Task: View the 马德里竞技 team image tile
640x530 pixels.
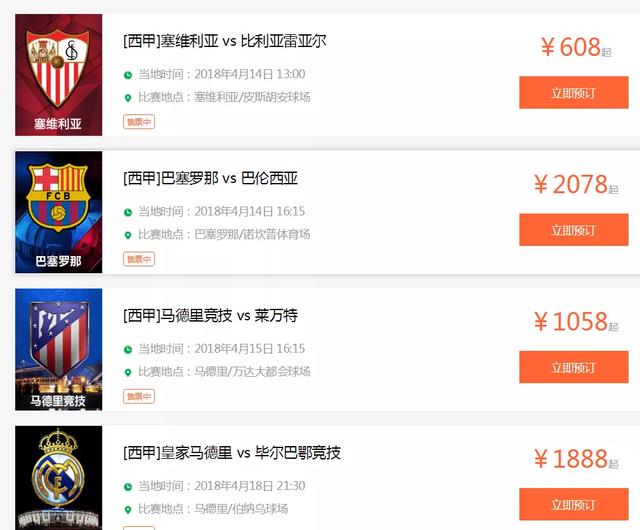Action: (x=59, y=349)
